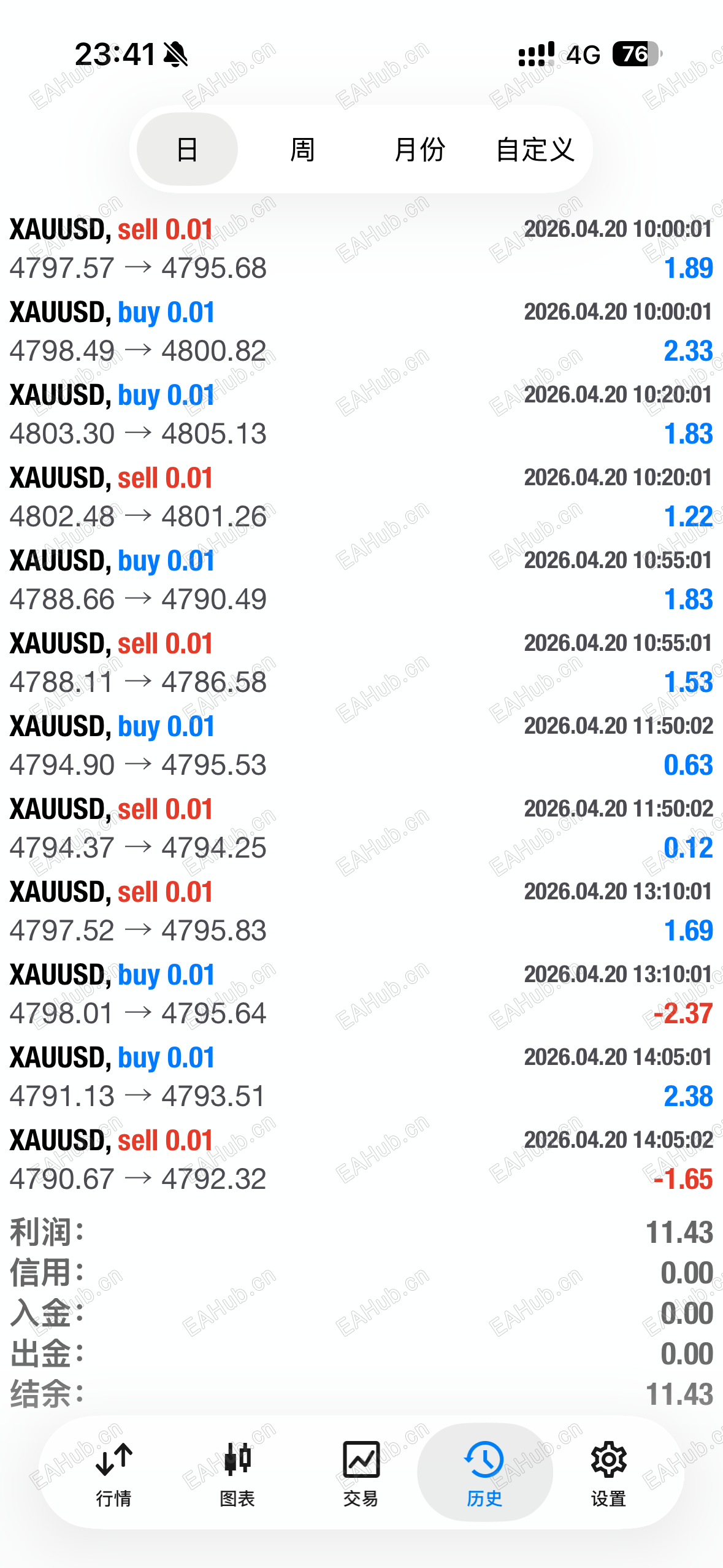Show details for sell 4788.11 → 4786.58
723x1568 pixels.
pos(361,663)
